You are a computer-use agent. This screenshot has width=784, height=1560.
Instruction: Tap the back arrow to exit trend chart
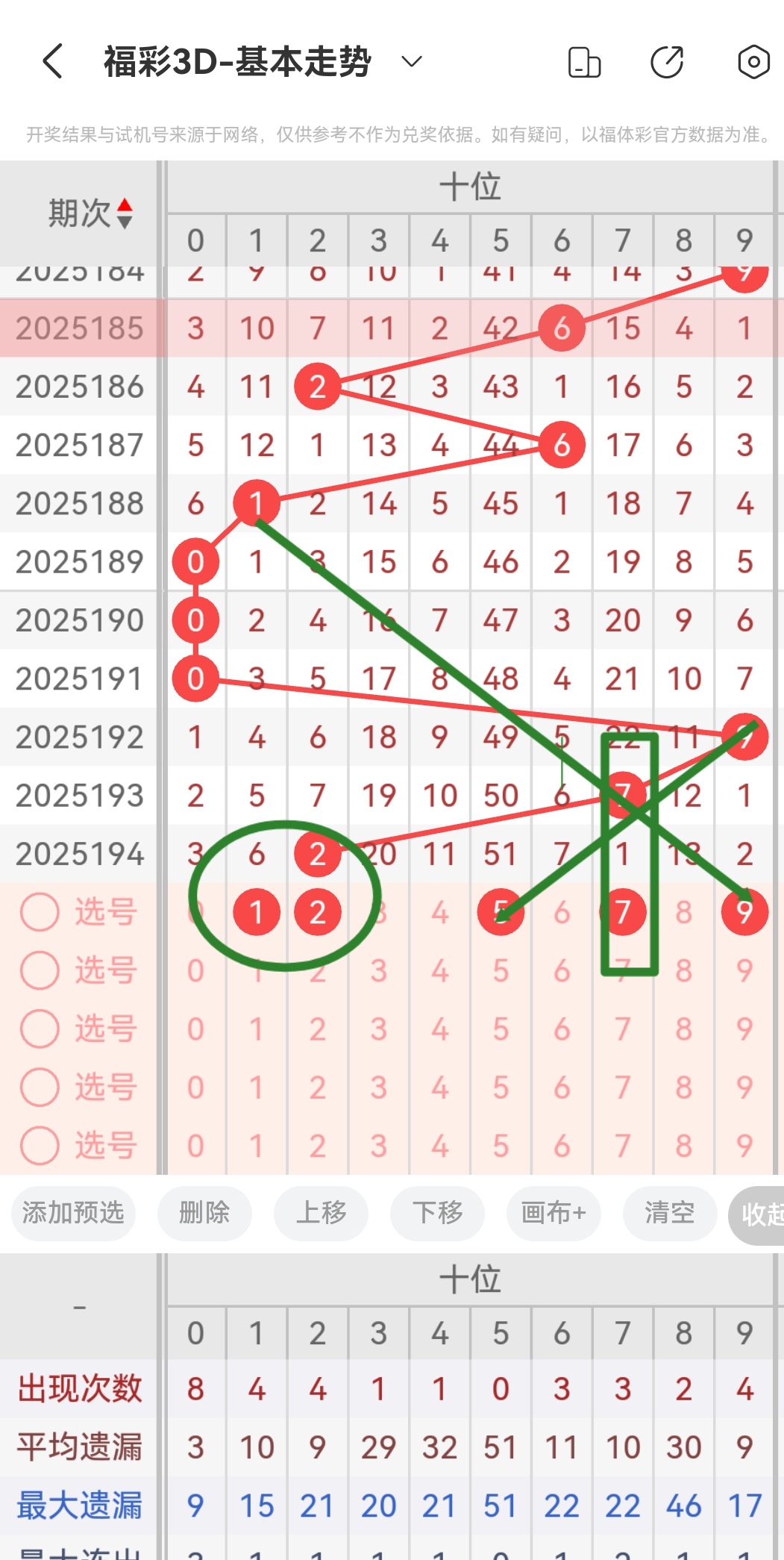(x=51, y=61)
